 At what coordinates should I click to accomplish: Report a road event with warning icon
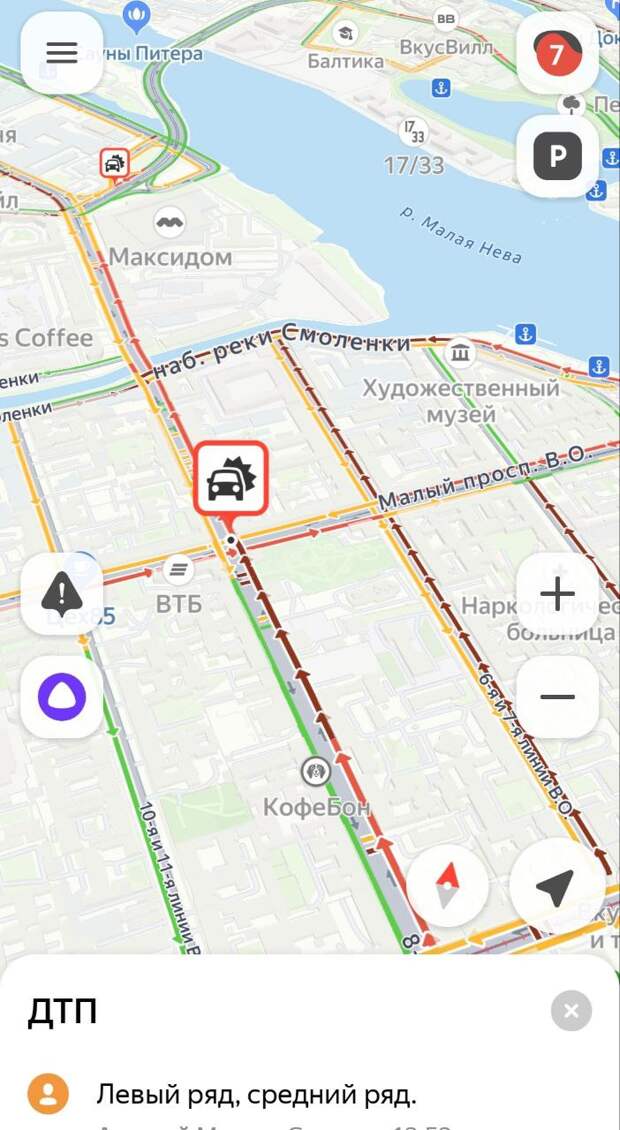click(62, 594)
